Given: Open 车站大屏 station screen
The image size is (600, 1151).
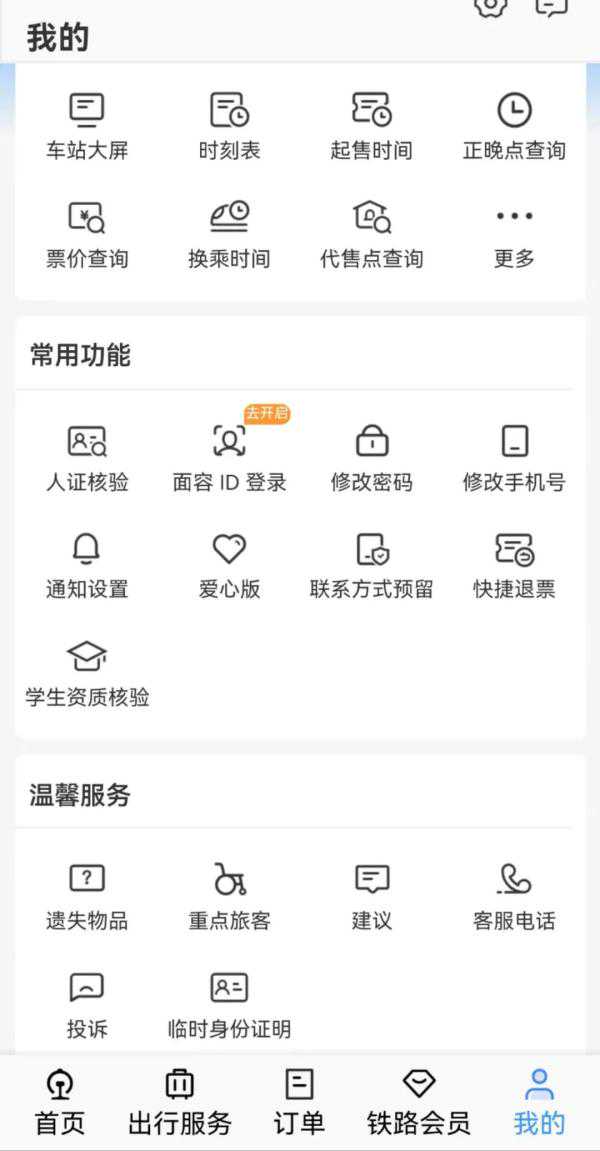Looking at the screenshot, I should coord(87,126).
